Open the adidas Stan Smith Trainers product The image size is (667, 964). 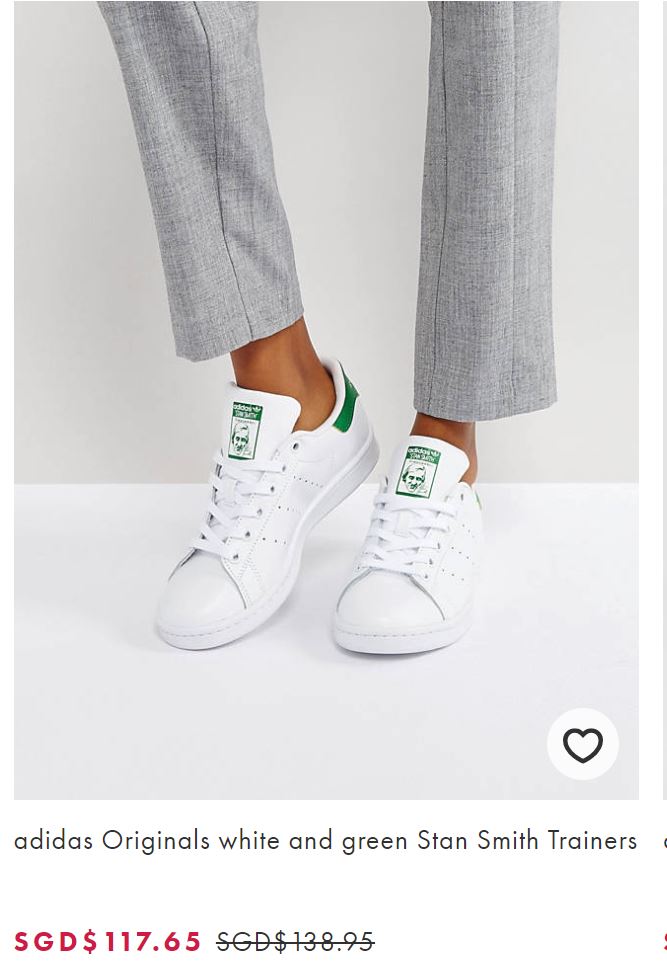click(x=325, y=841)
